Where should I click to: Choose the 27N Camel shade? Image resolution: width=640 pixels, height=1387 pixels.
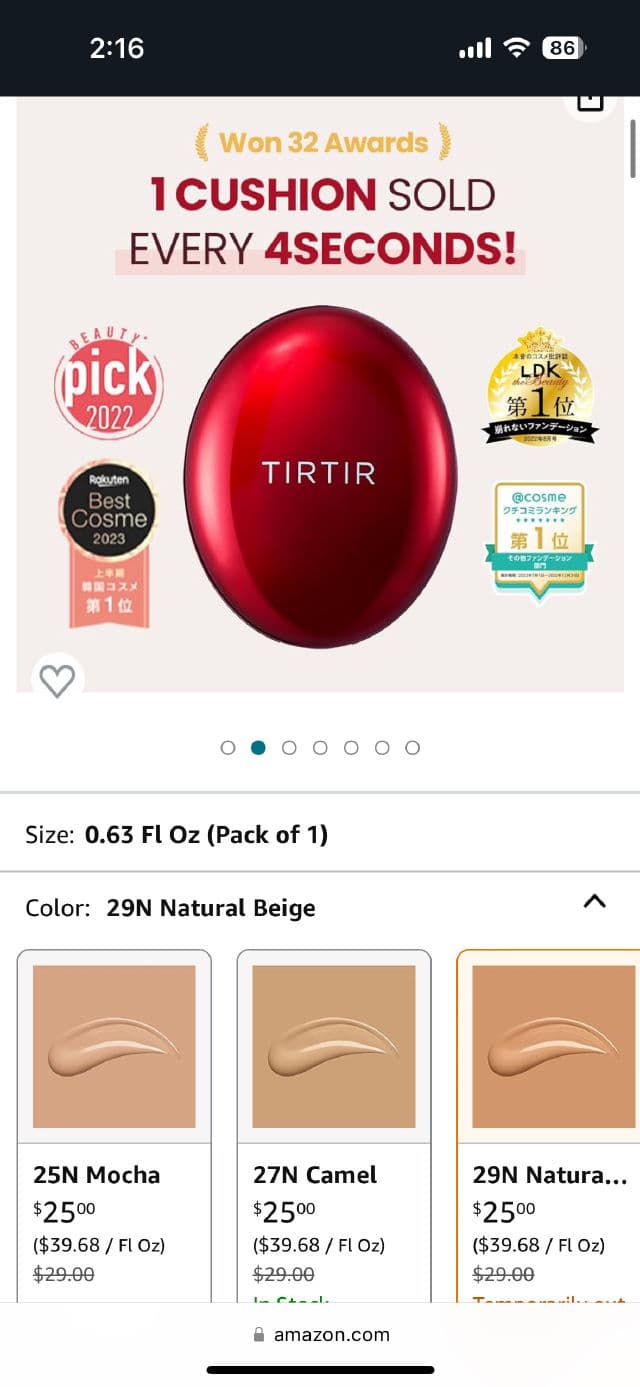(333, 1120)
